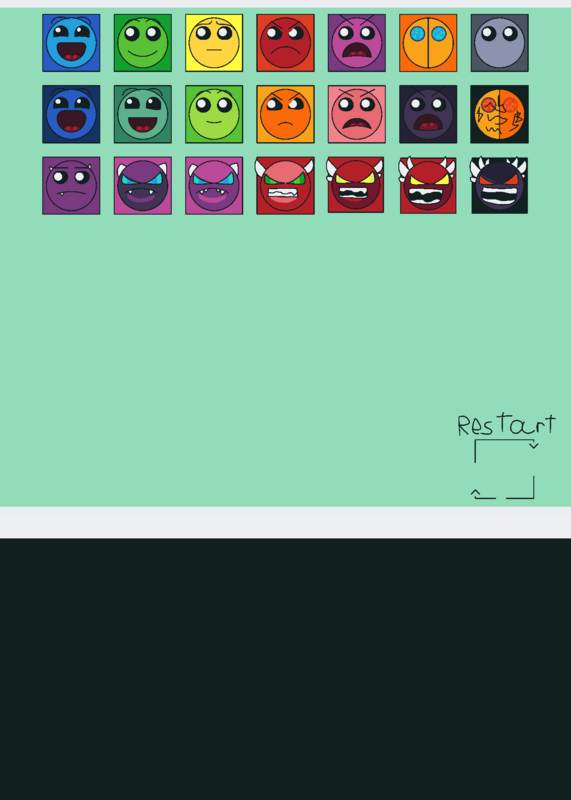
Task: Tap the hand-drawn Restart button
Action: point(505,456)
